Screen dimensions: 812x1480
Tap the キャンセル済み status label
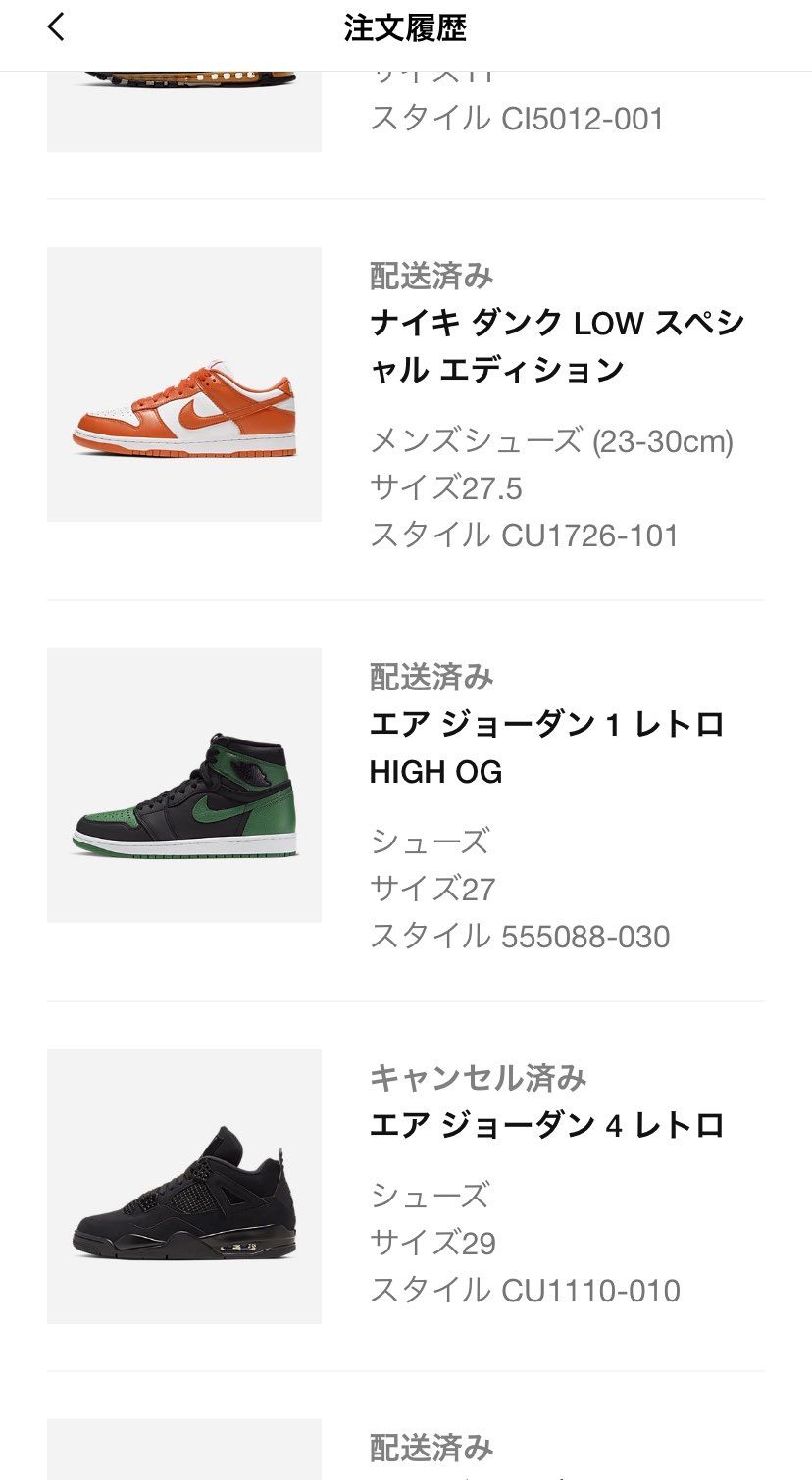point(478,1077)
